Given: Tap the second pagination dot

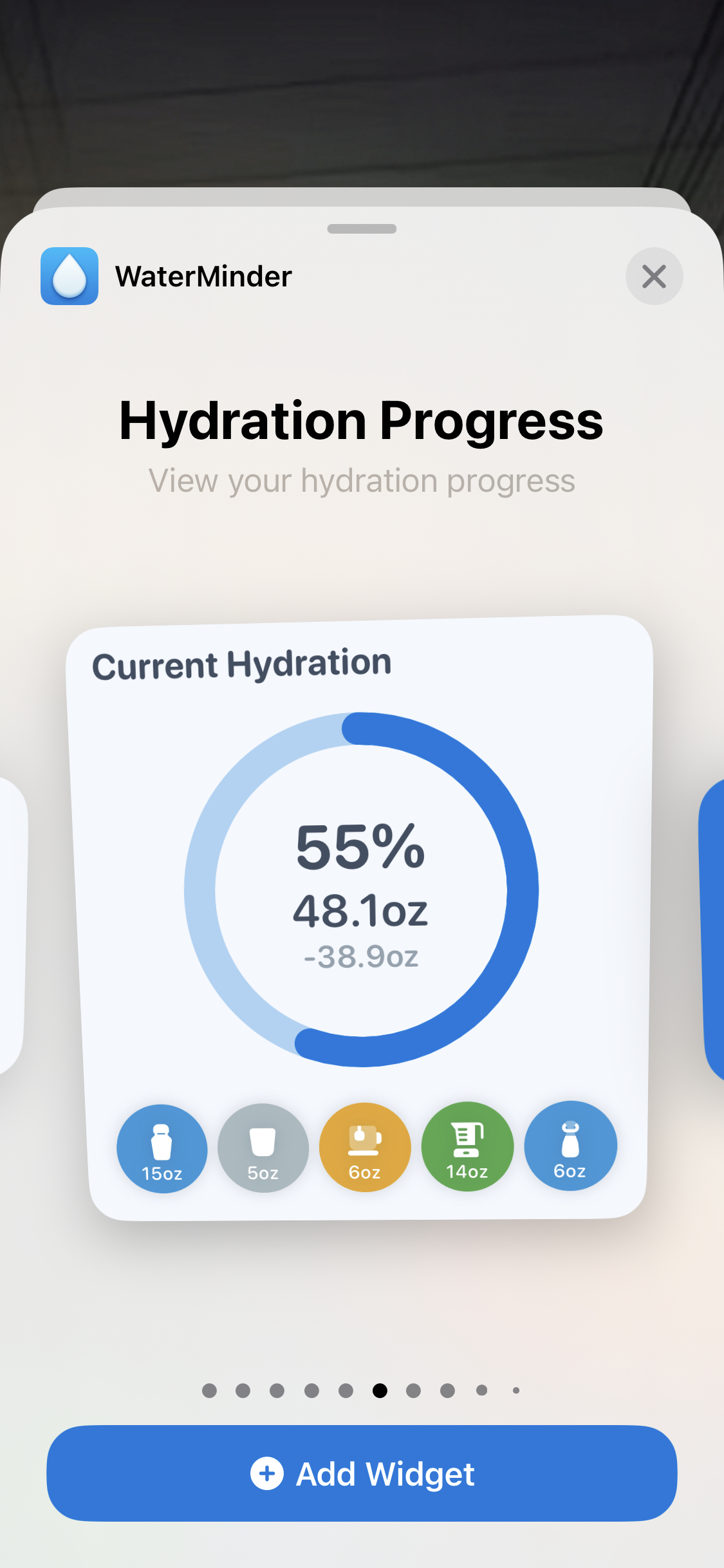Looking at the screenshot, I should pos(243,1403).
